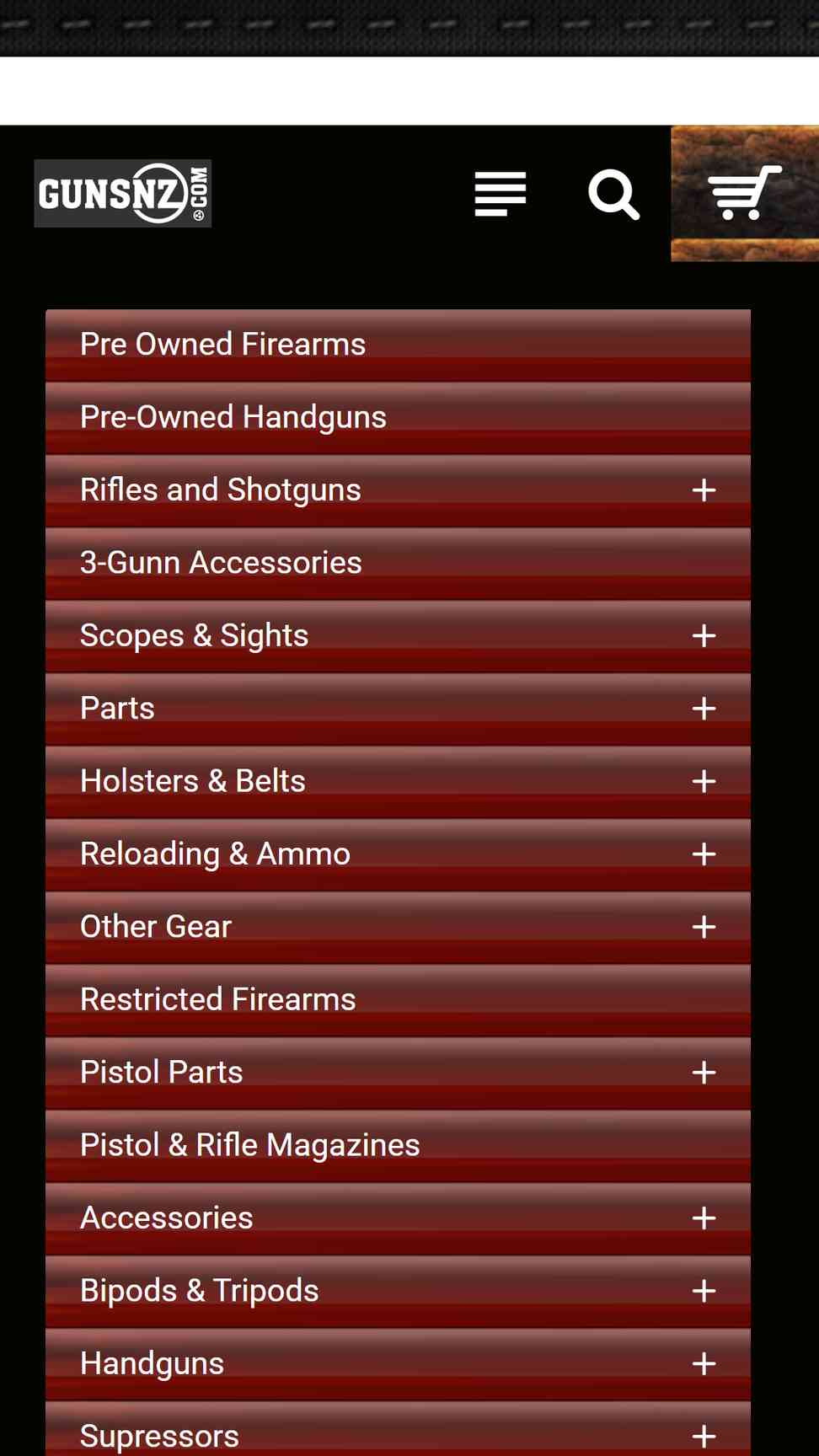Viewport: 819px width, 1456px height.
Task: Open the shopping cart
Action: tap(745, 193)
